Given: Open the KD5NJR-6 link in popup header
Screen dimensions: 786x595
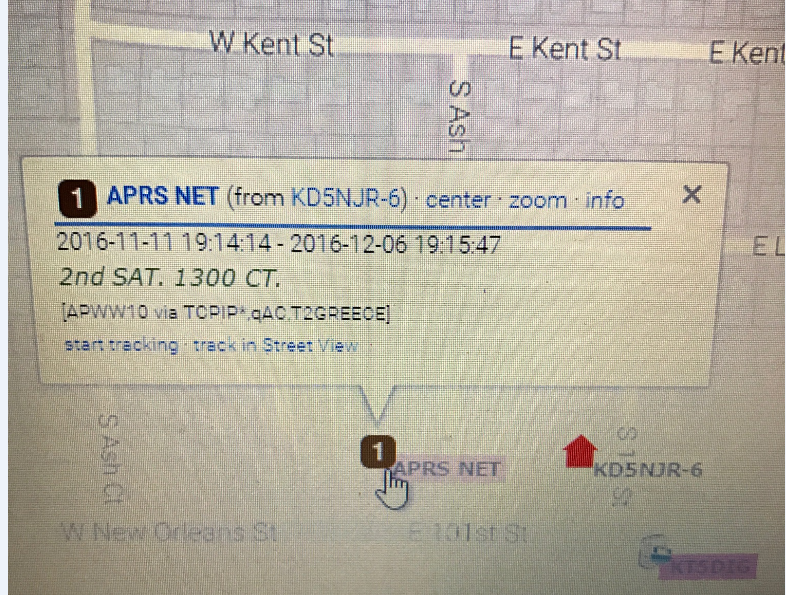Looking at the screenshot, I should pos(347,198).
